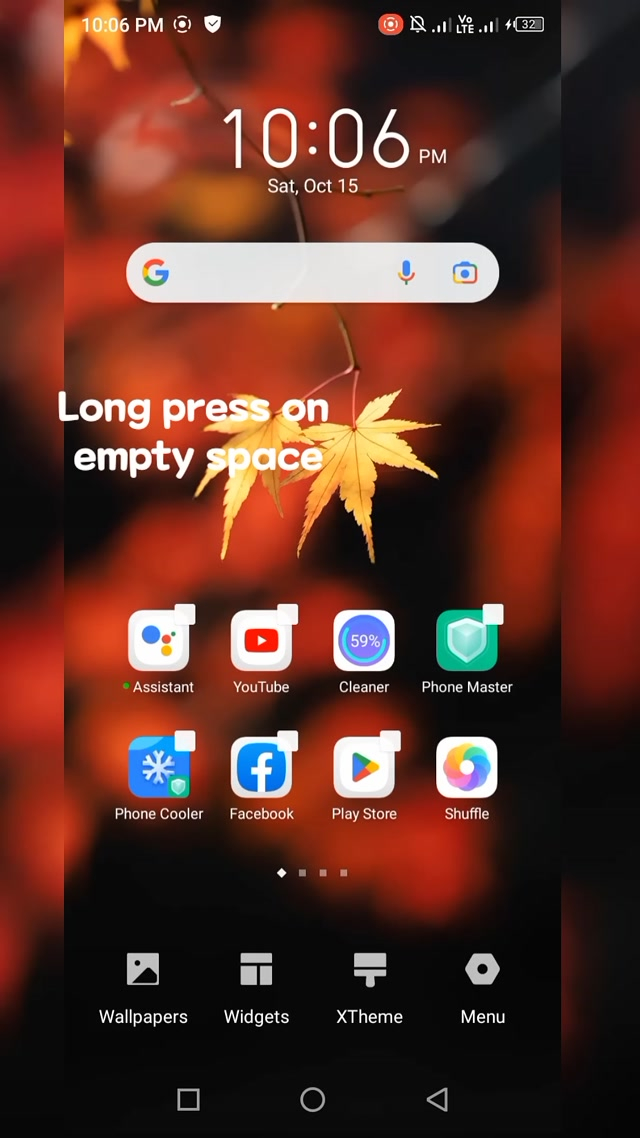
Task: Open the Shuffle app
Action: coord(466,769)
